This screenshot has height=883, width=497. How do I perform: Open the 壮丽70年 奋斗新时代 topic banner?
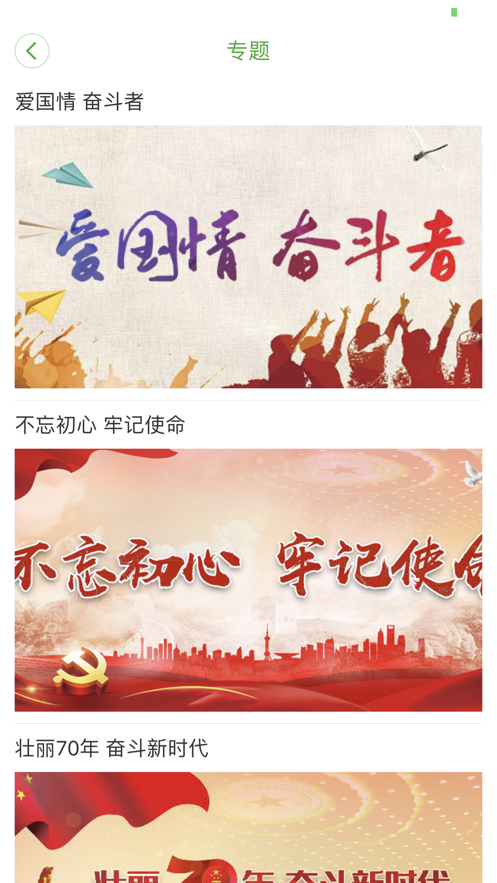pyautogui.click(x=248, y=827)
